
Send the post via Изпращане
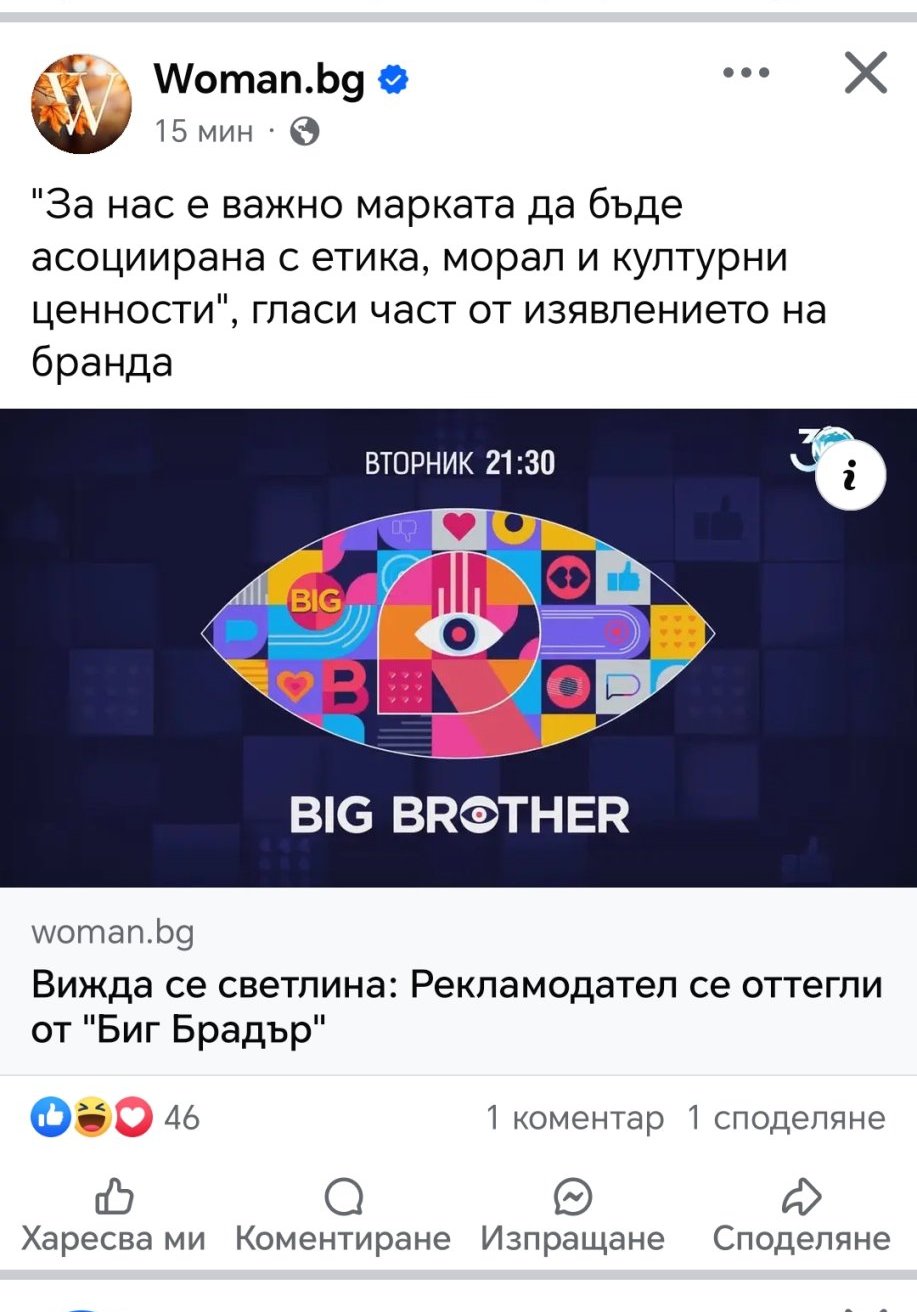click(x=572, y=1215)
